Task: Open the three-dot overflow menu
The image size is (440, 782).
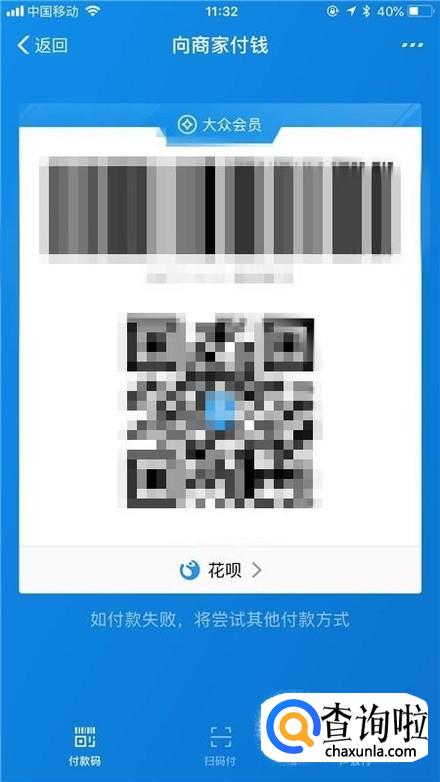Action: [413, 45]
